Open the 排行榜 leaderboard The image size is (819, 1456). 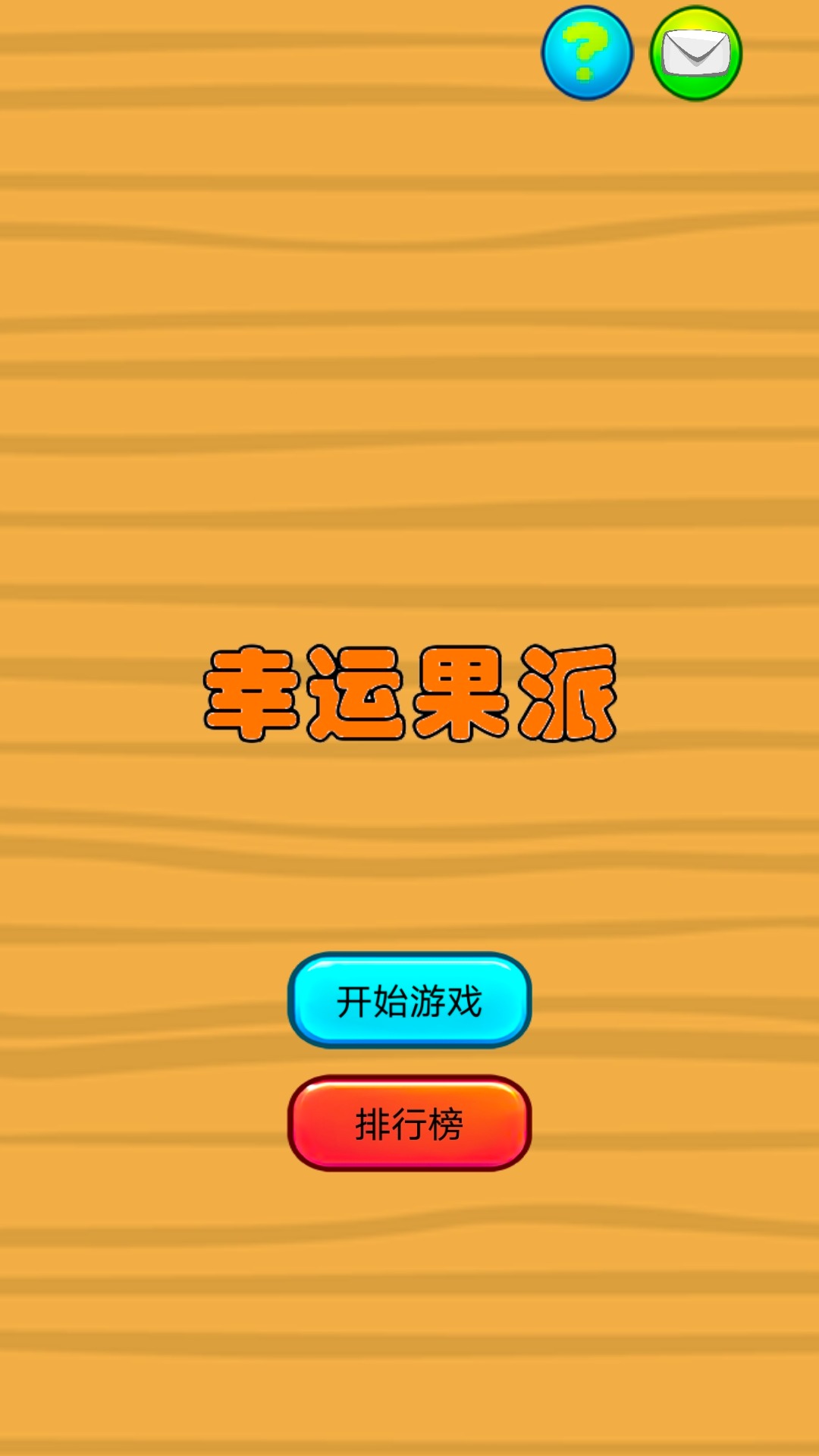click(x=409, y=1123)
